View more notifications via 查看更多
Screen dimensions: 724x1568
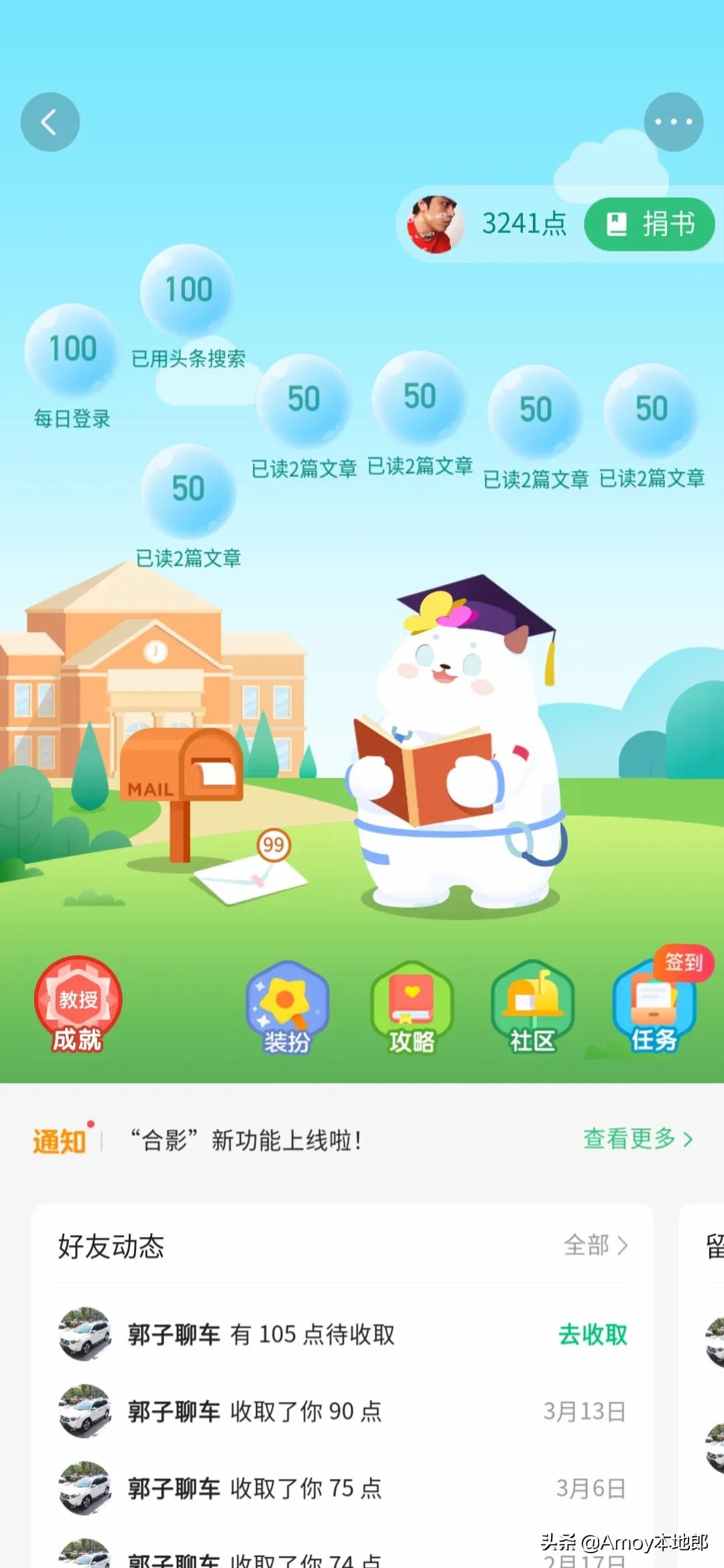tap(637, 1138)
